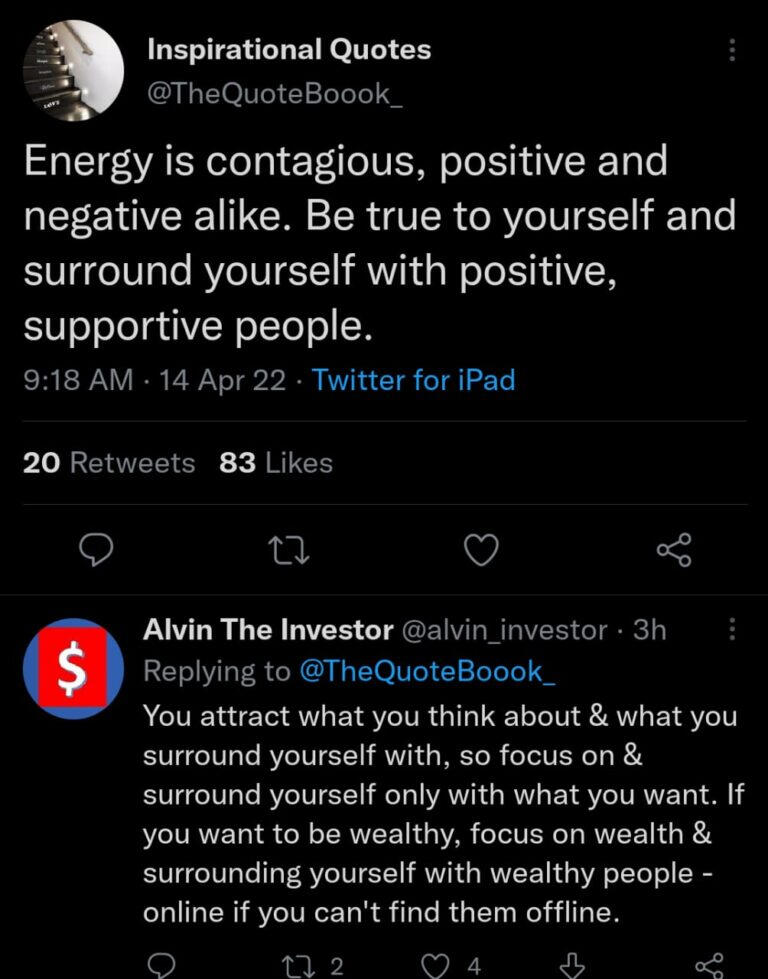Open overflow menu on Alvin's reply
Image resolution: width=768 pixels, height=979 pixels.
tap(733, 629)
